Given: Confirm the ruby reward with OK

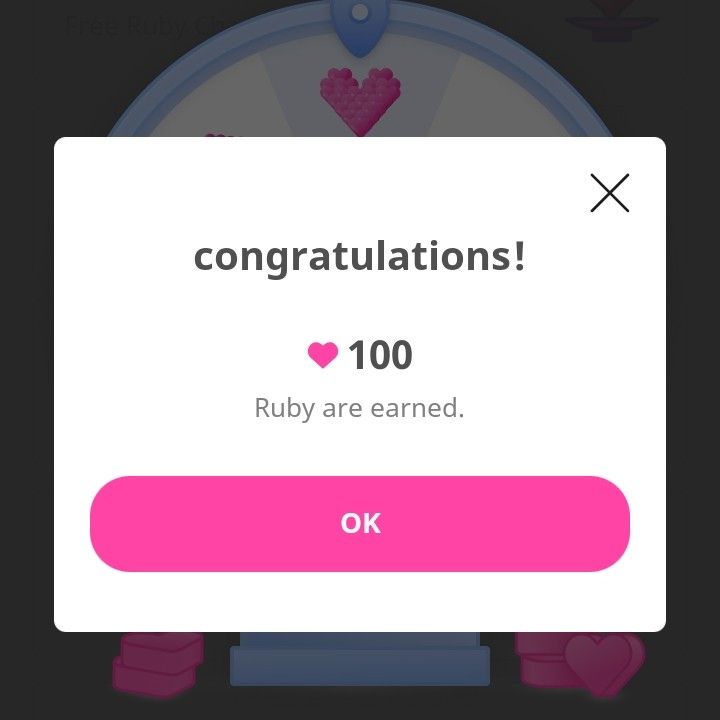Looking at the screenshot, I should pyautogui.click(x=360, y=523).
